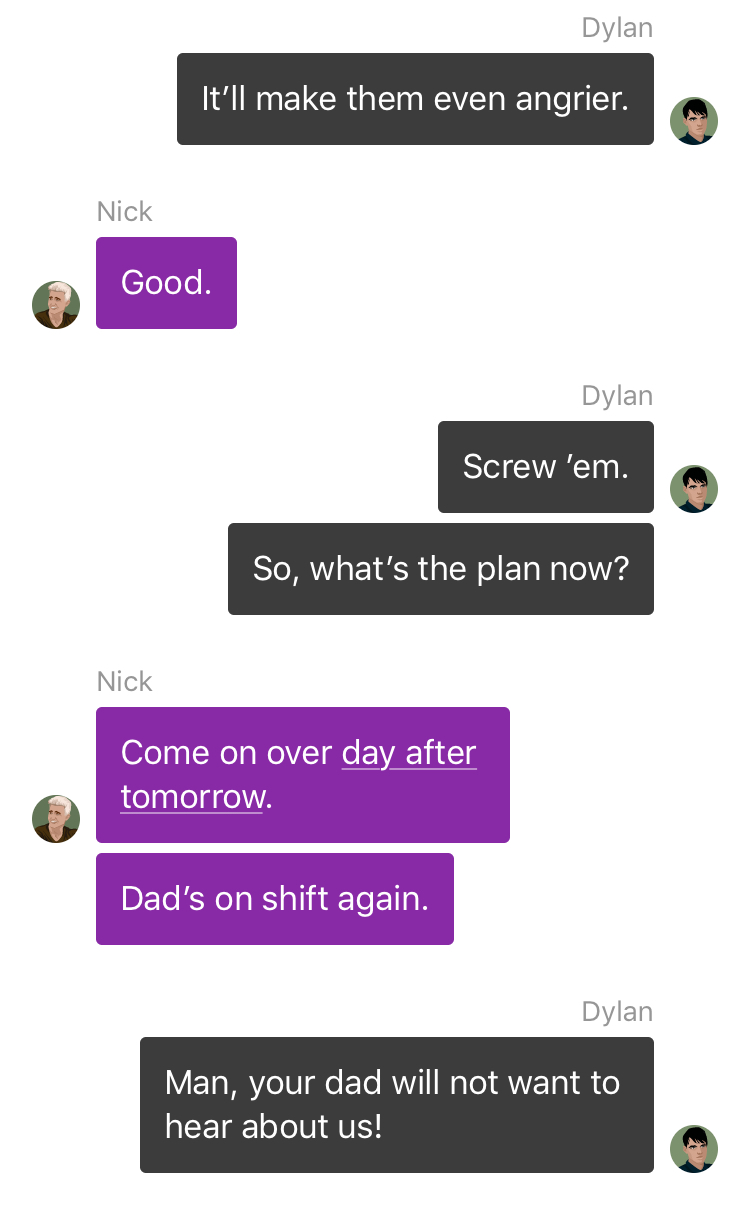Screen dimensions: 750x1217
Task: Open Dylan's avatar next to "Screw 'em."
Action: point(694,489)
